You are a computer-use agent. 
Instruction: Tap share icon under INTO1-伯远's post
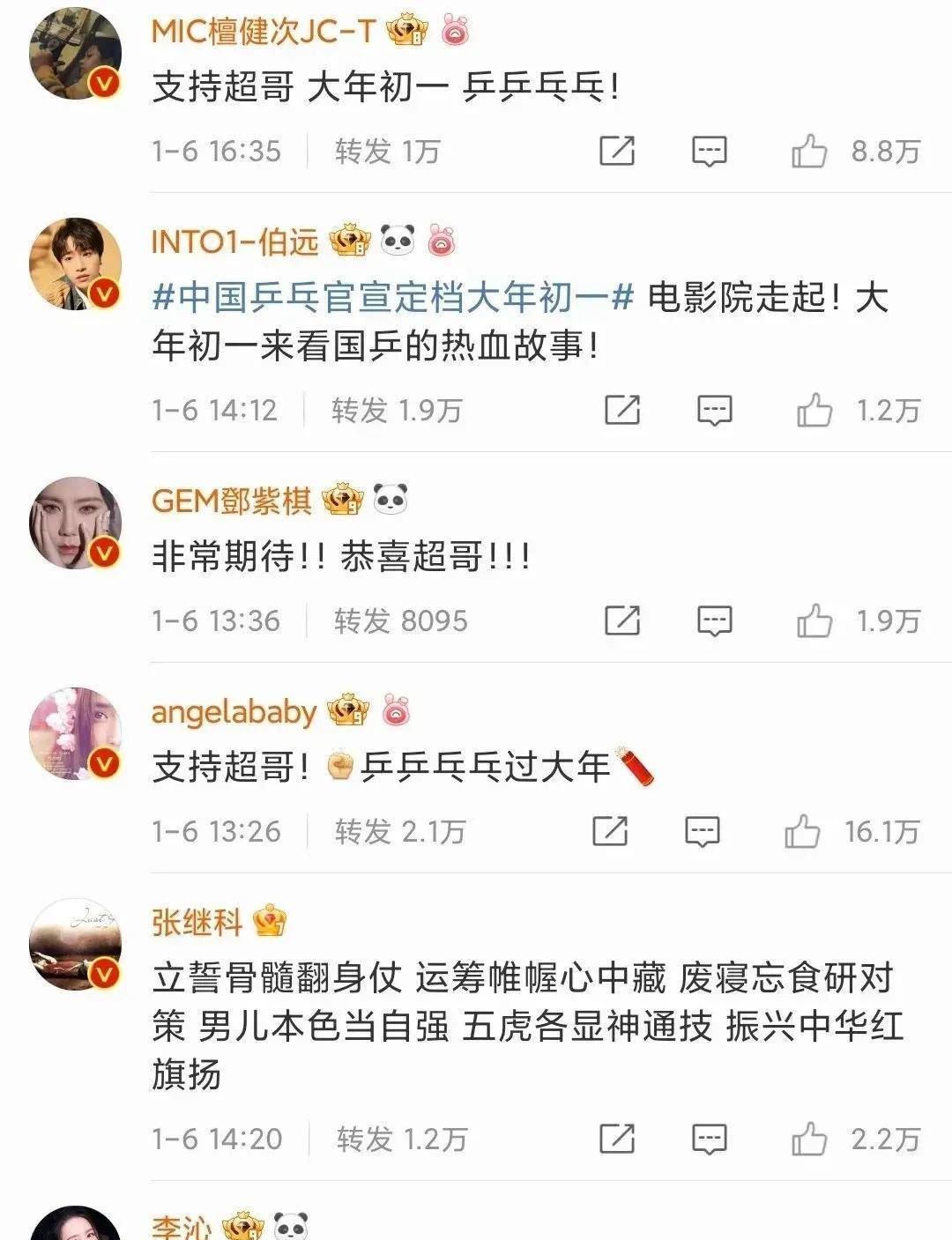point(622,411)
